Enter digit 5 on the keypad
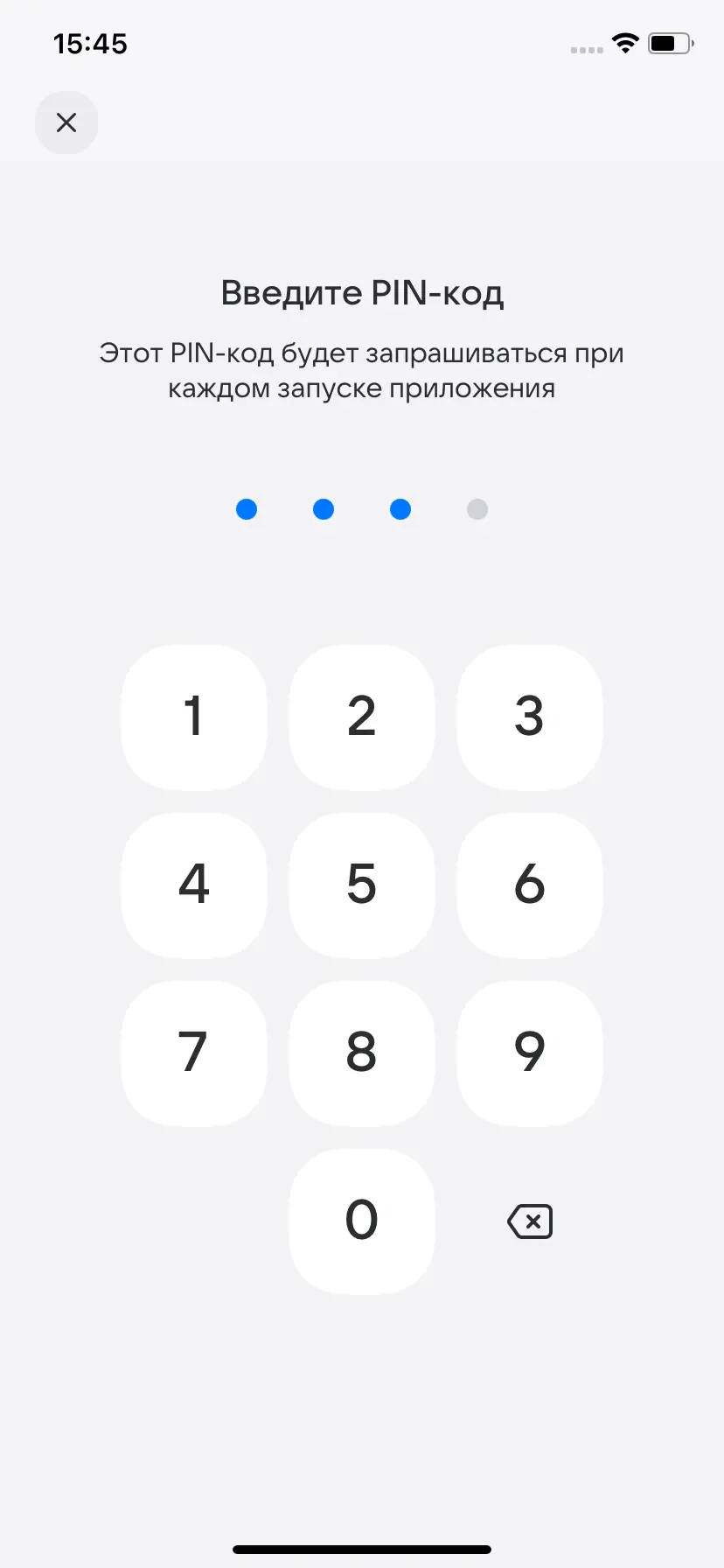Image resolution: width=724 pixels, height=1568 pixels. (361, 885)
